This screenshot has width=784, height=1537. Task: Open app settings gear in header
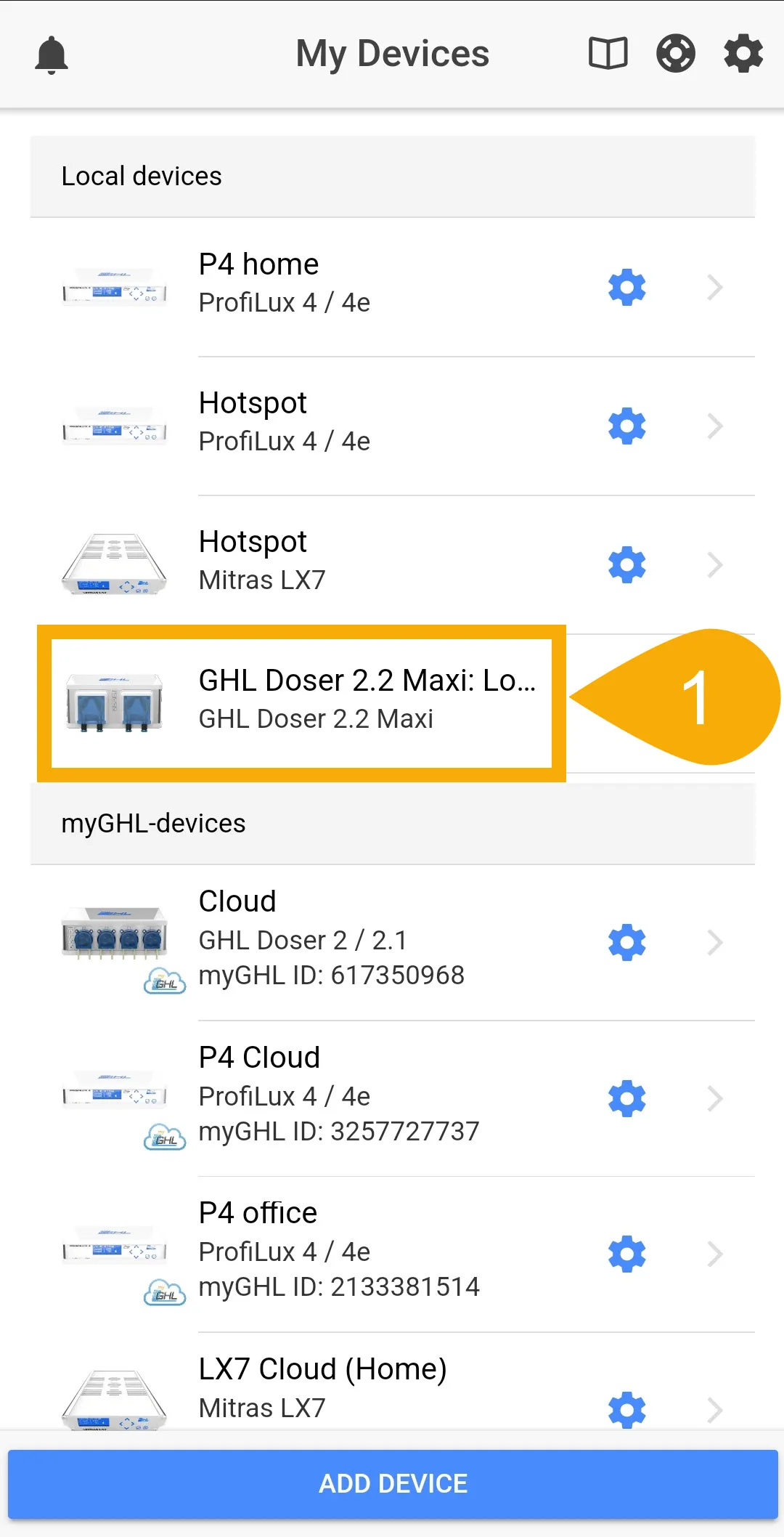743,53
